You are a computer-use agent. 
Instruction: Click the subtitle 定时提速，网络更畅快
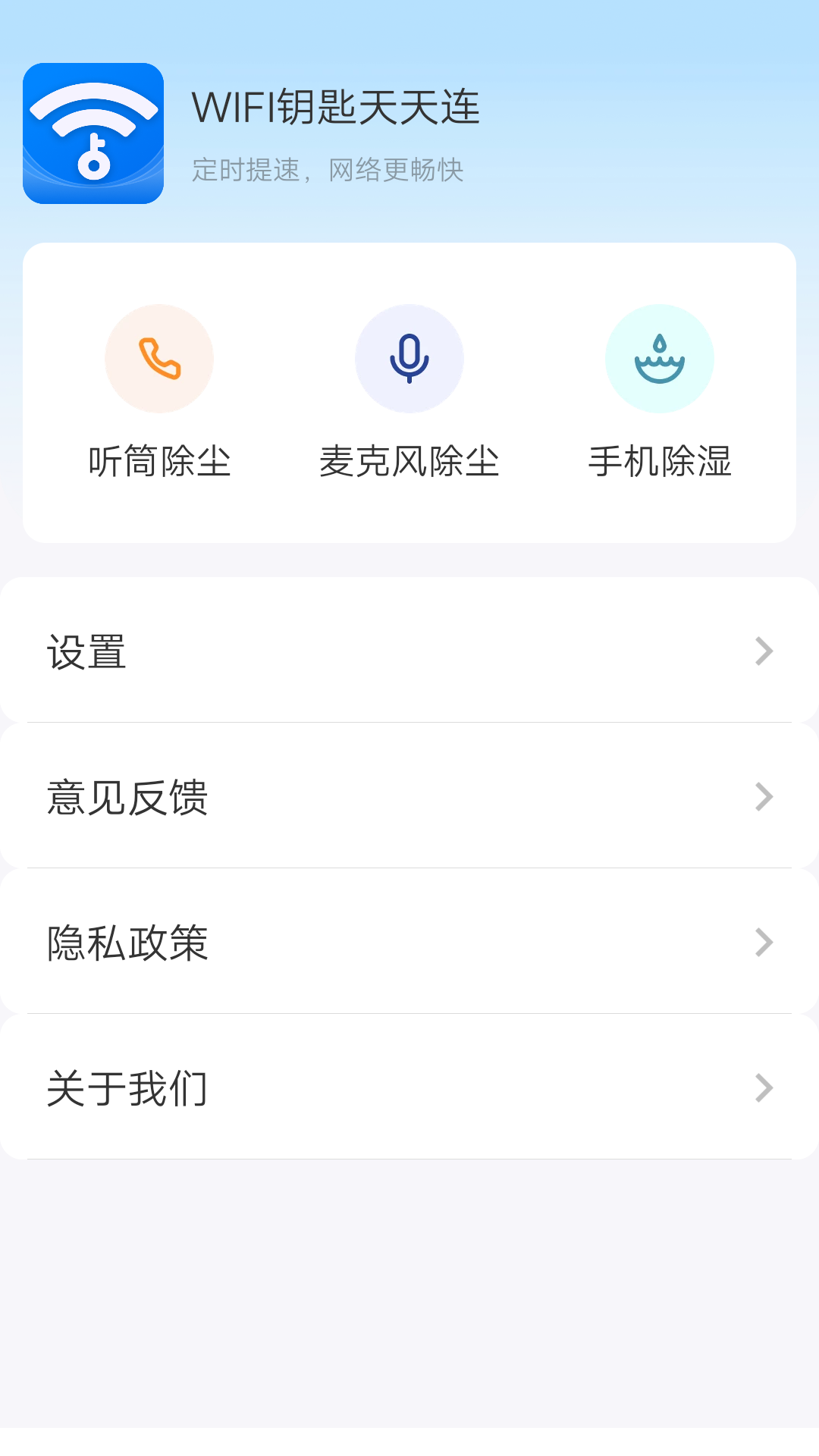click(329, 171)
